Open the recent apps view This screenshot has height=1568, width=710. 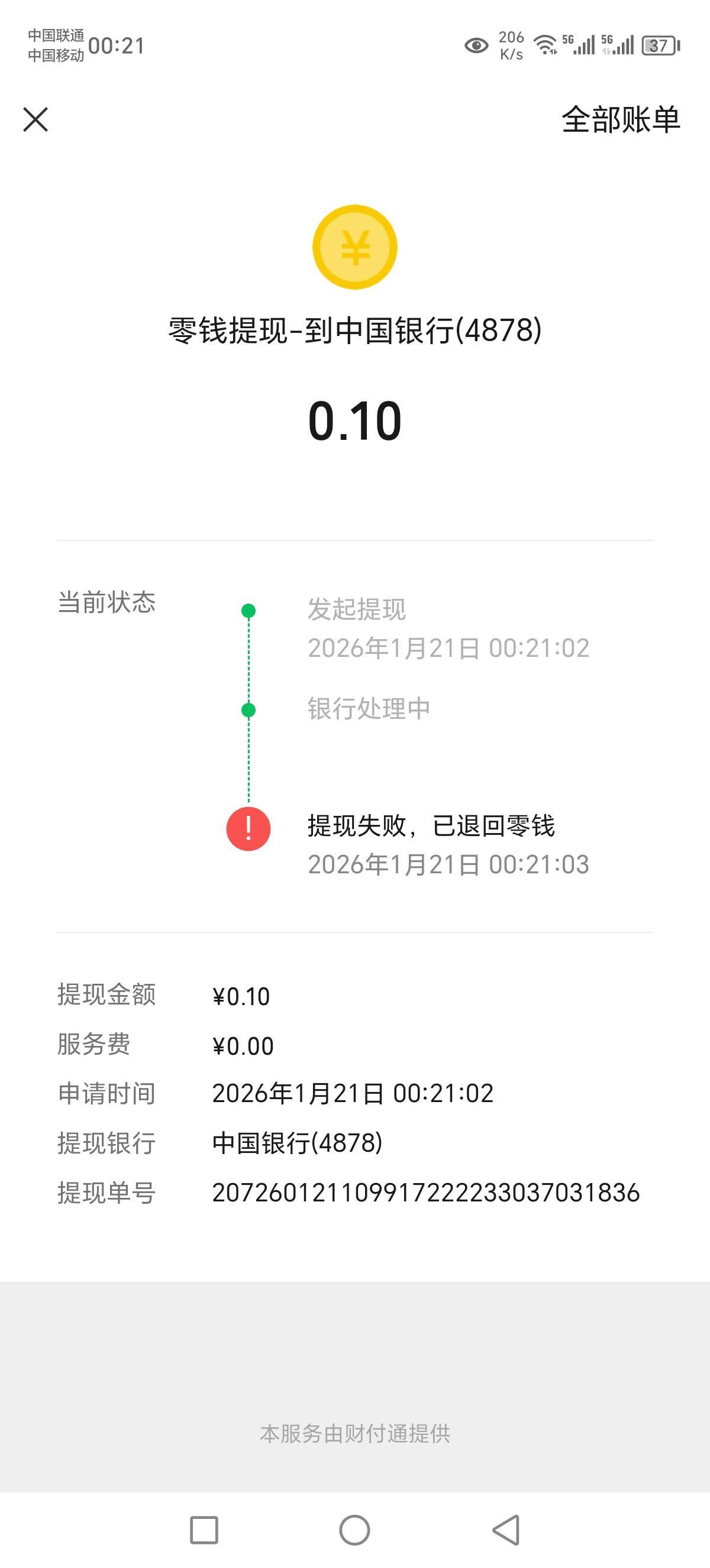coord(204,1530)
